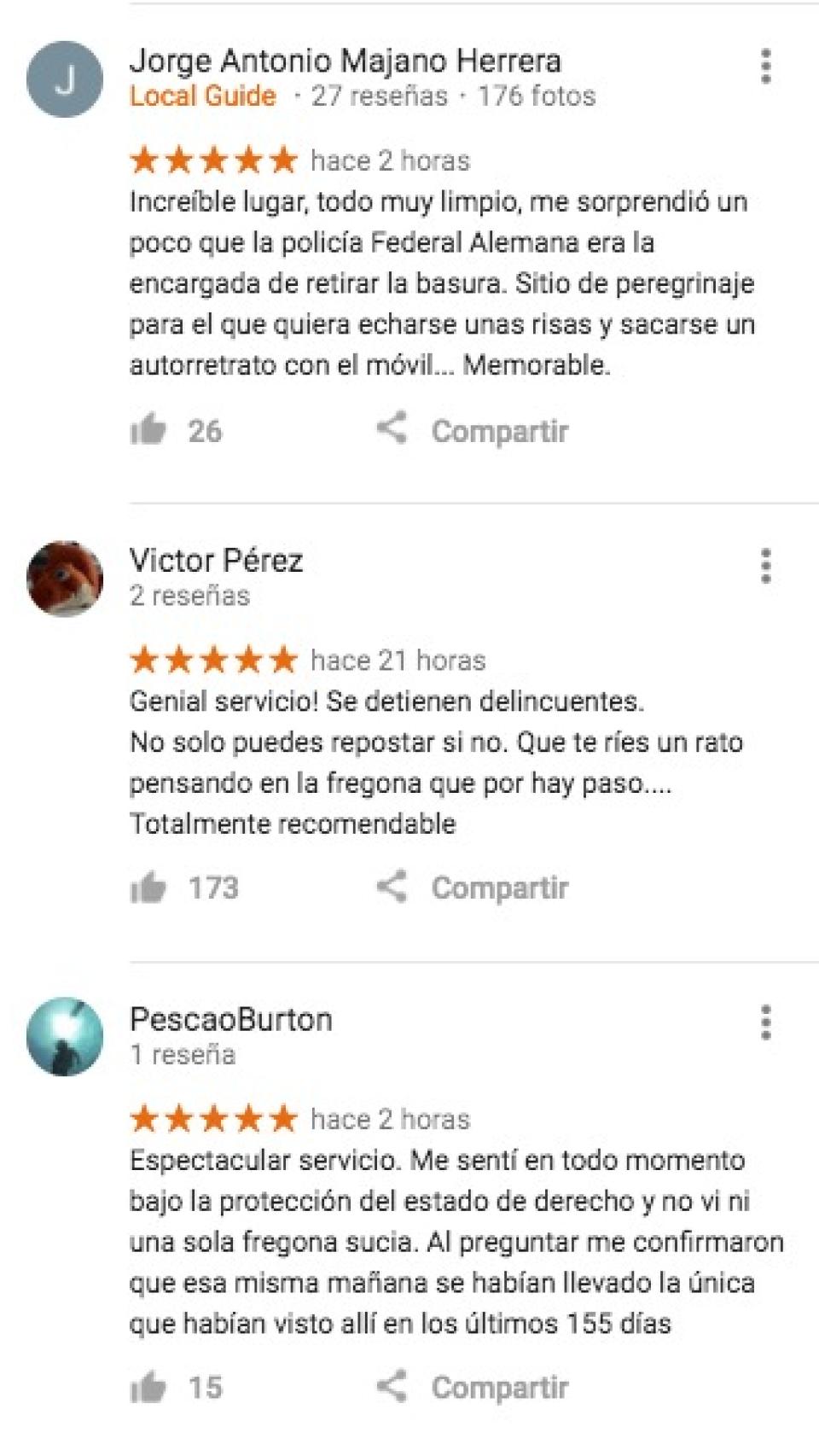
Task: Open PescaoBurton's profile
Action: pyautogui.click(x=230, y=1020)
